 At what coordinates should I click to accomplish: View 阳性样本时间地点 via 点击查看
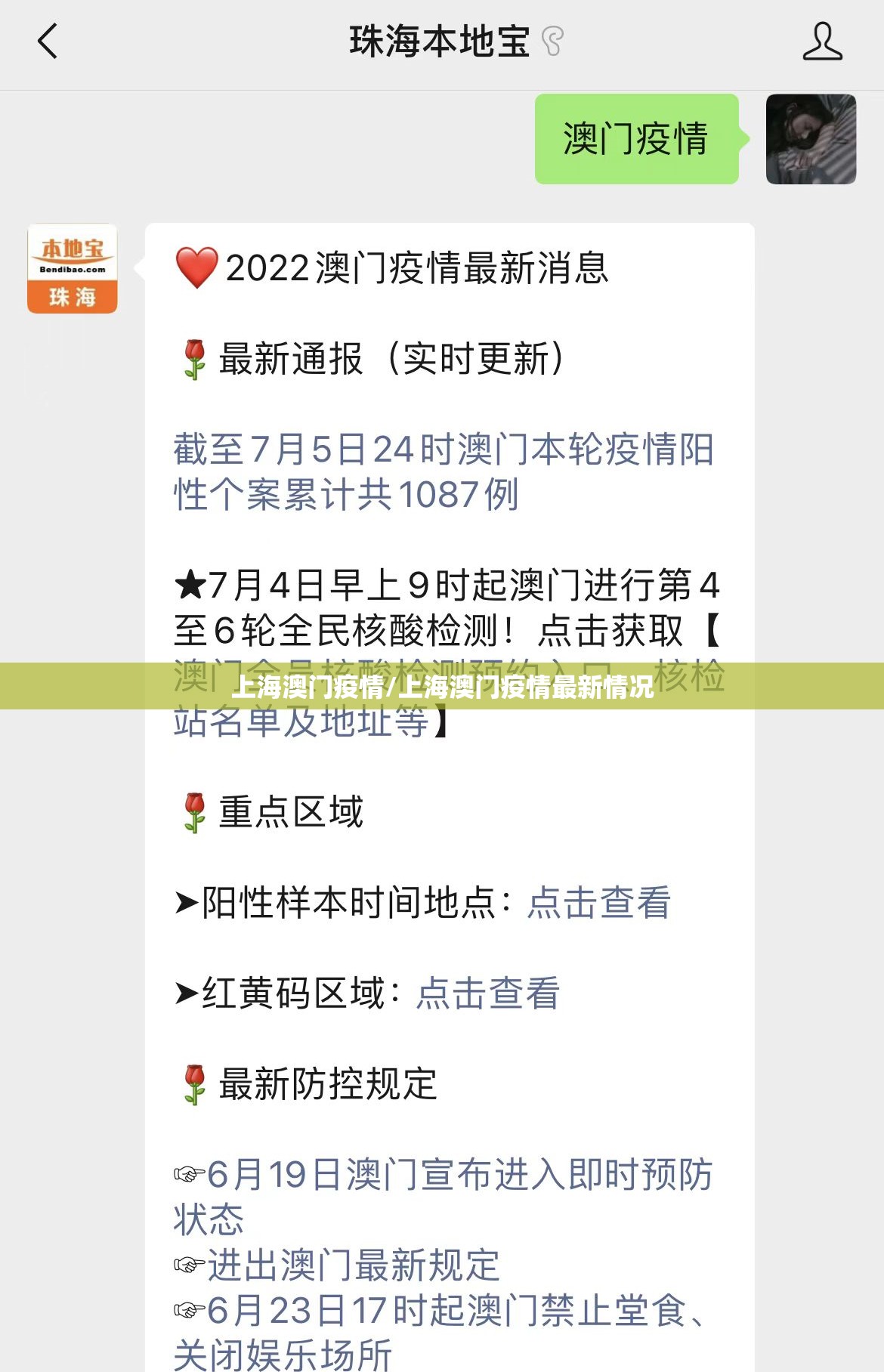pyautogui.click(x=598, y=903)
